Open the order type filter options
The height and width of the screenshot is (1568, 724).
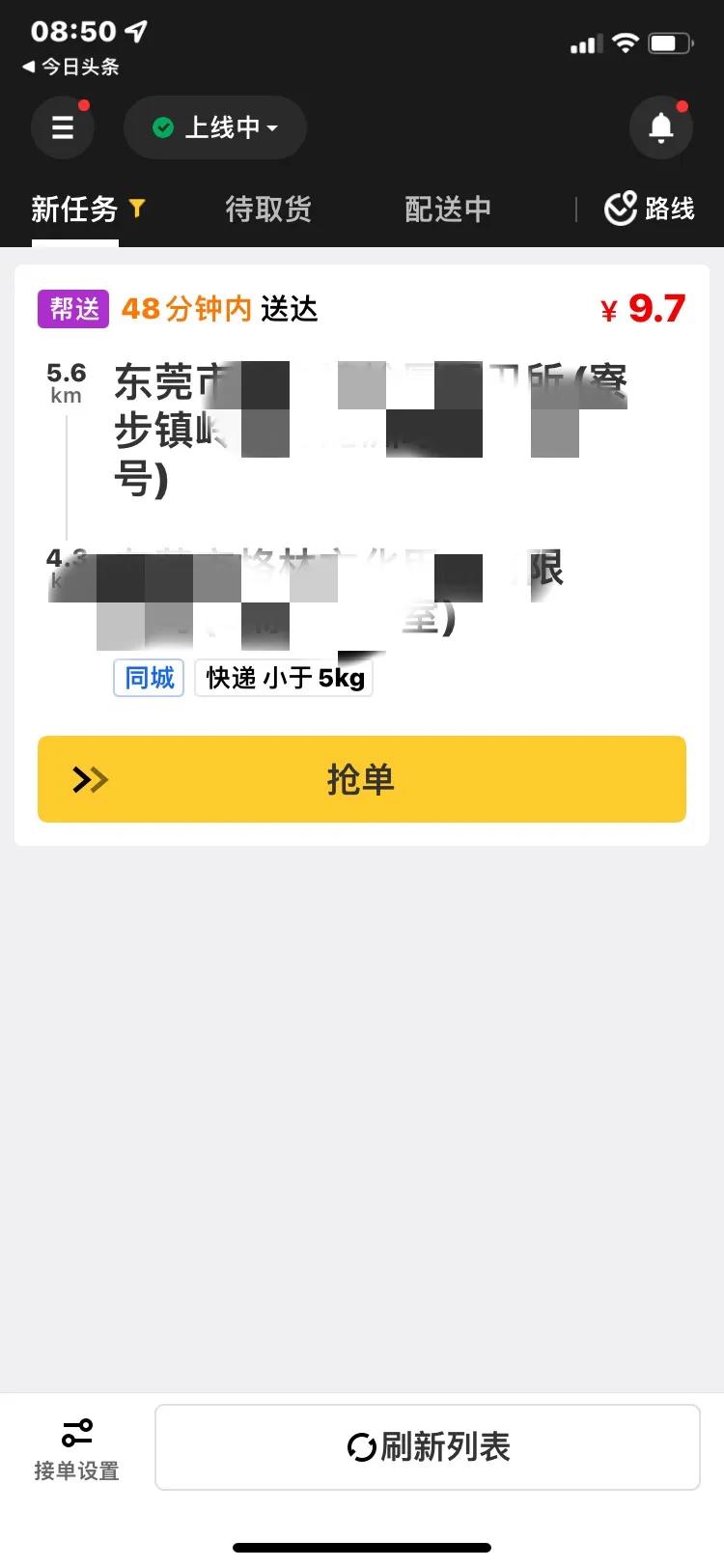pos(136,210)
